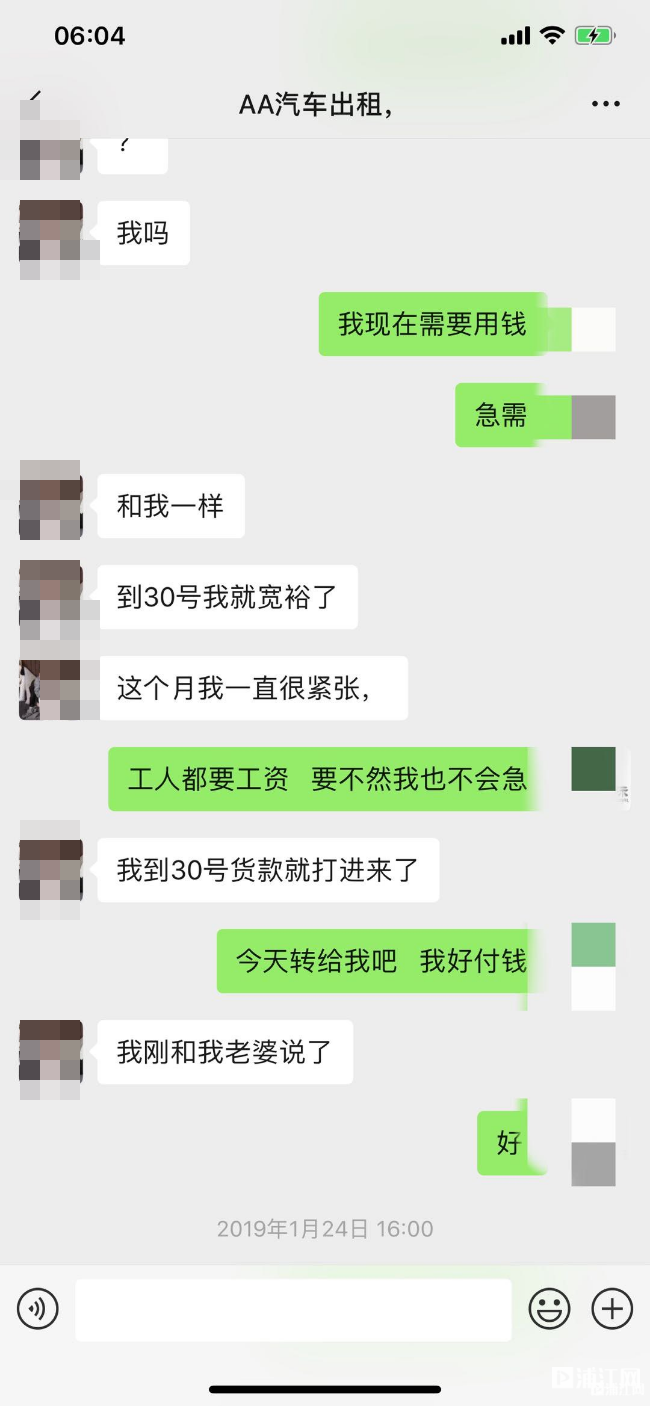Open the plus attachments menu
Screen dimensions: 650x1406
(x=612, y=1308)
